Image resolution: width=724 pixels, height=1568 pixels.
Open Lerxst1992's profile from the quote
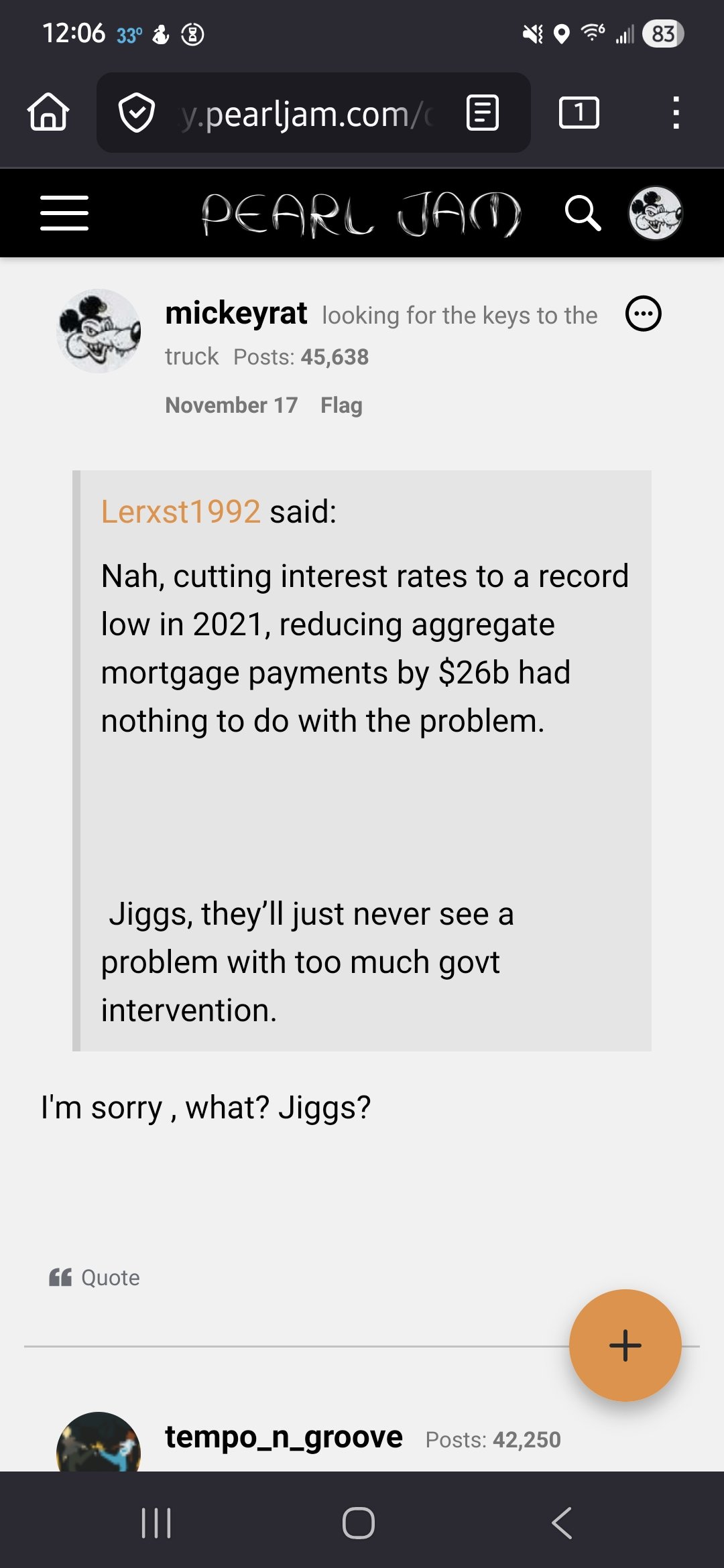click(180, 511)
